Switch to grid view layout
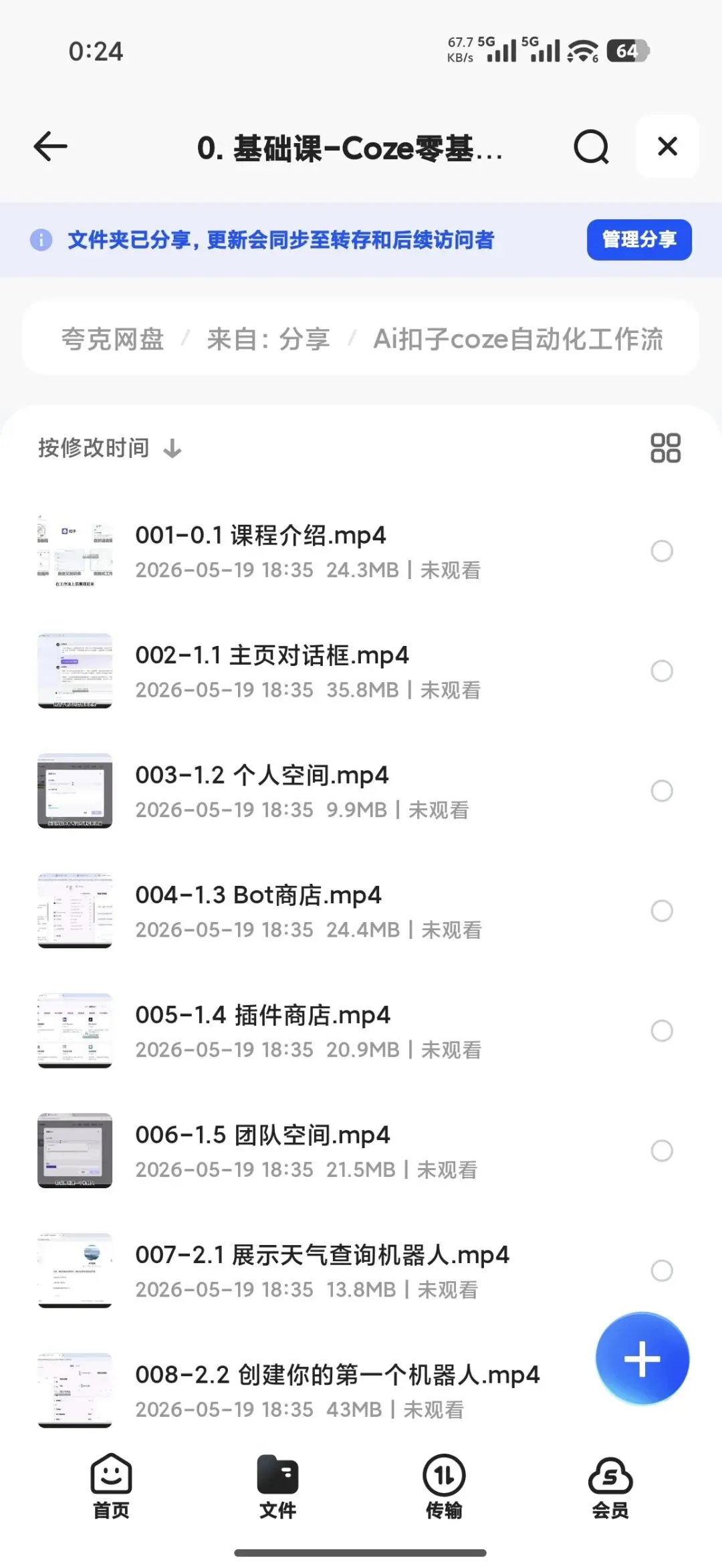The image size is (722, 1568). [665, 448]
